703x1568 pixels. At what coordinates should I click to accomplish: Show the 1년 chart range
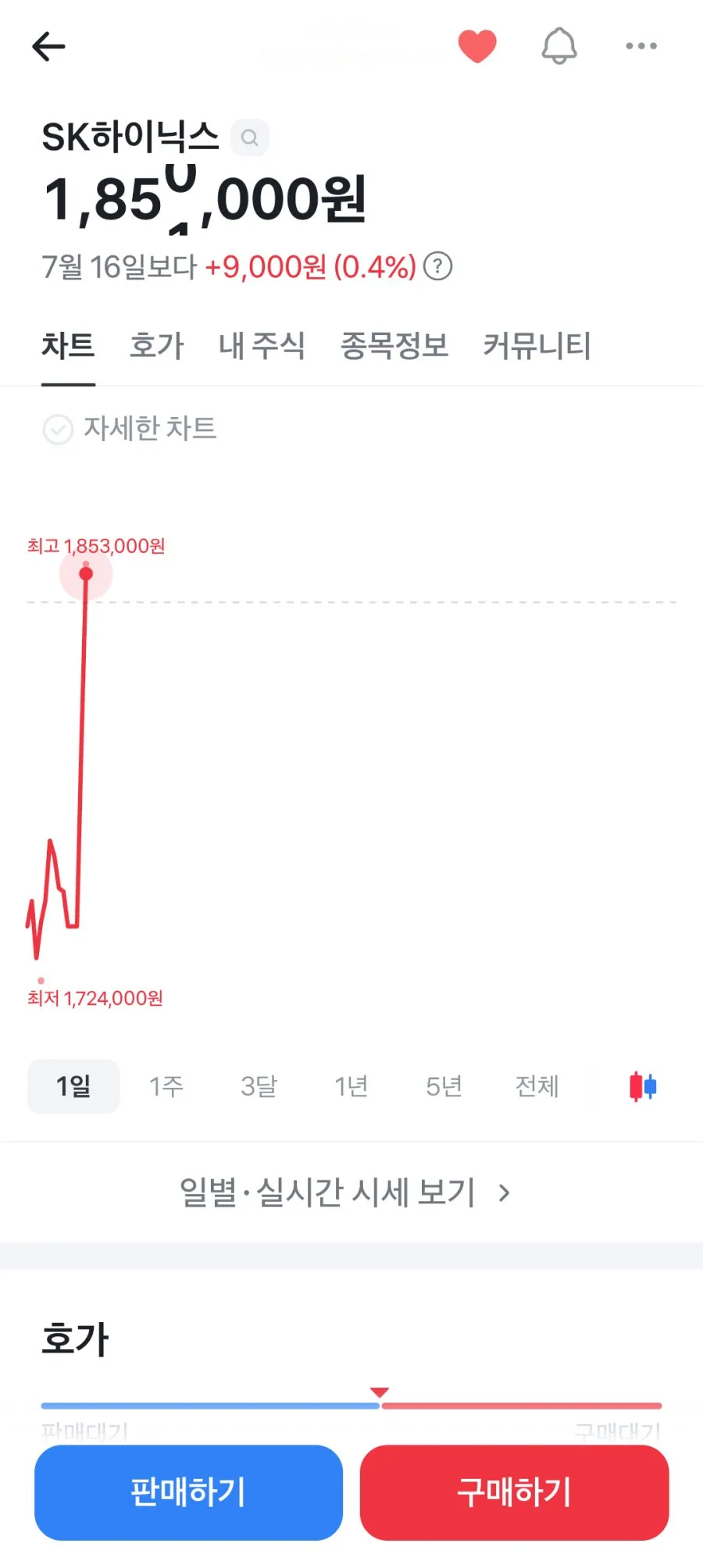[351, 1086]
